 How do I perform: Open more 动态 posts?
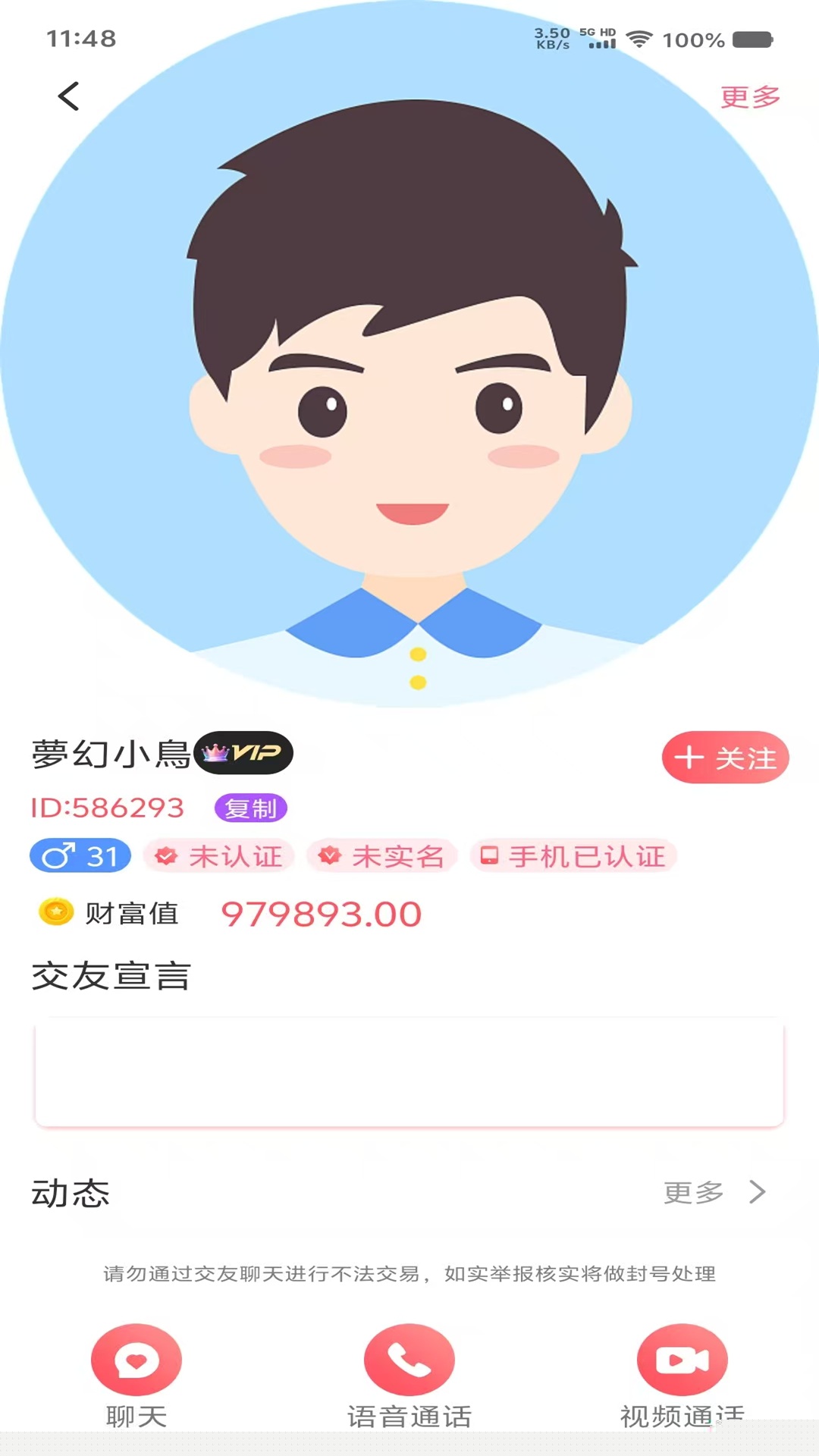point(714,1192)
